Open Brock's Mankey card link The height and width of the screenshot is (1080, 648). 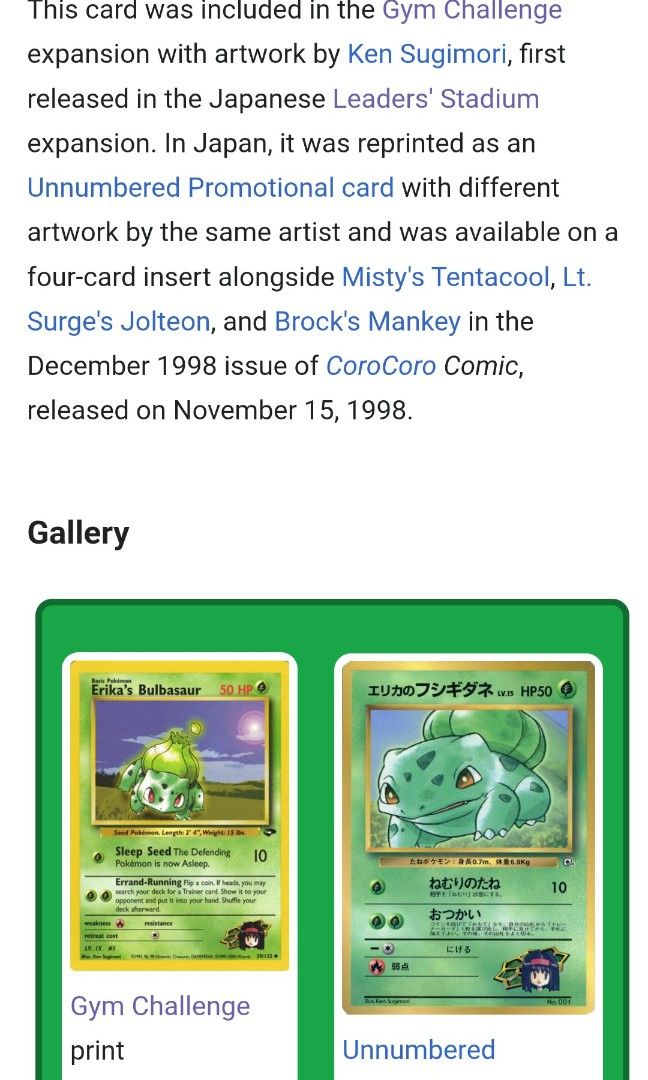[367, 321]
